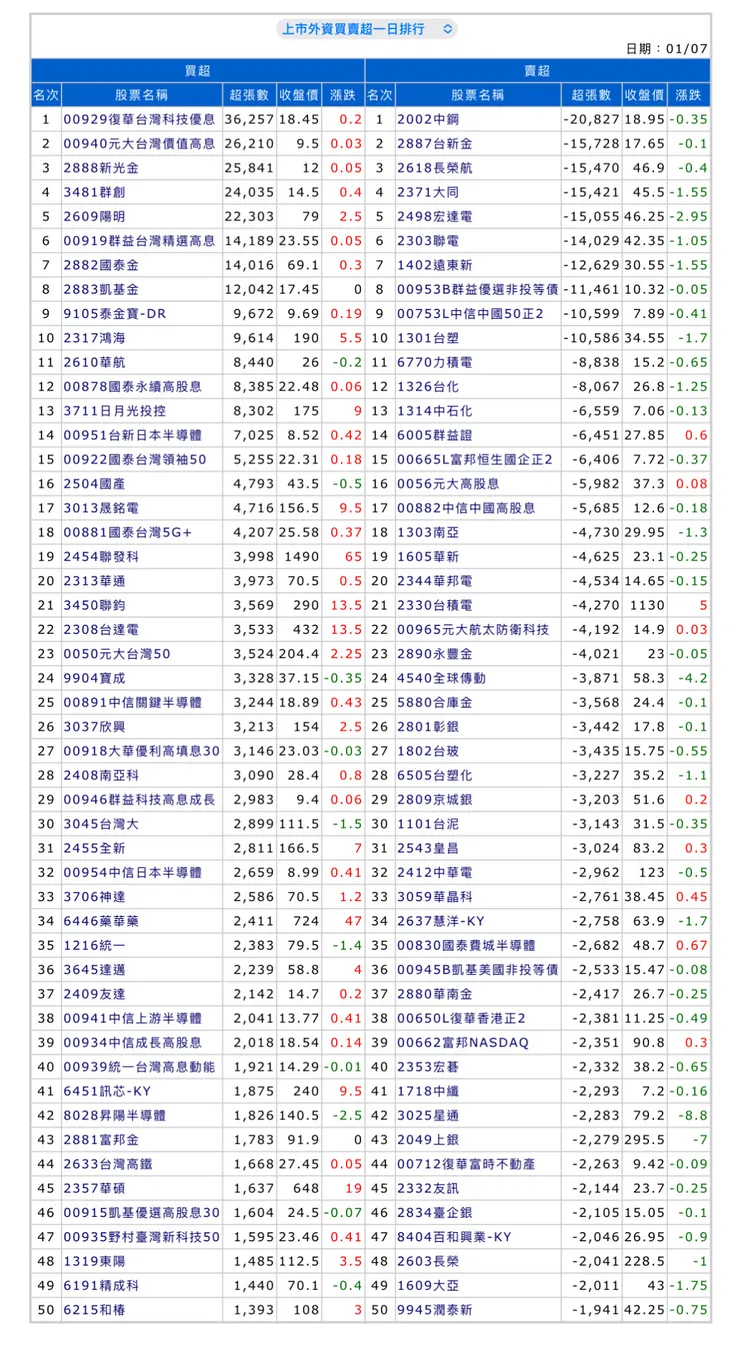Open stock 3037欣興
Viewport: 740px width, 1355px height.
pyautogui.click(x=94, y=726)
